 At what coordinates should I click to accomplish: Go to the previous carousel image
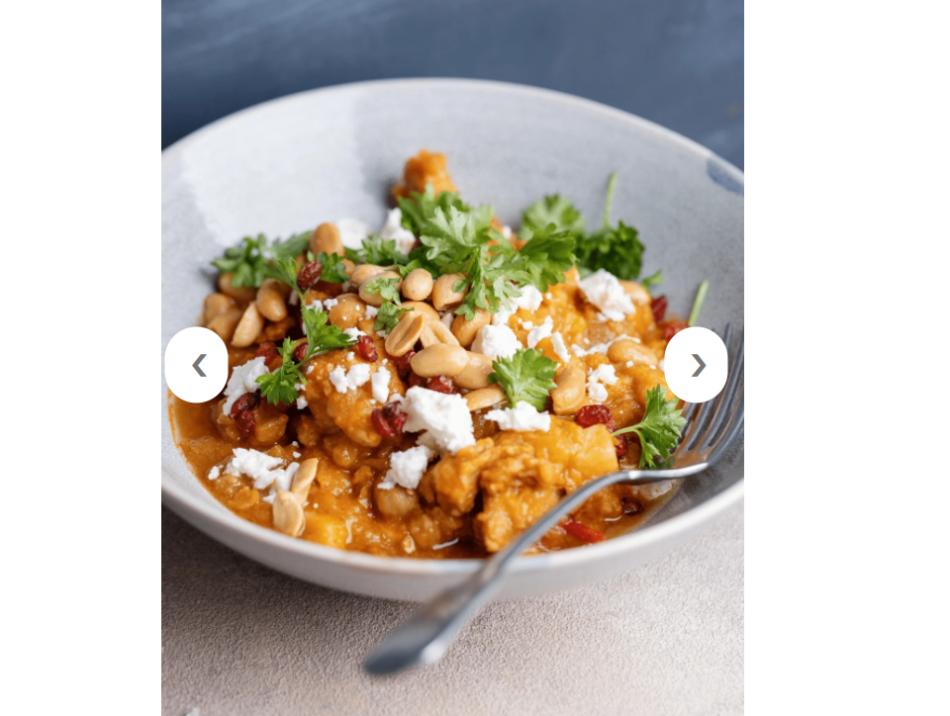point(196,365)
